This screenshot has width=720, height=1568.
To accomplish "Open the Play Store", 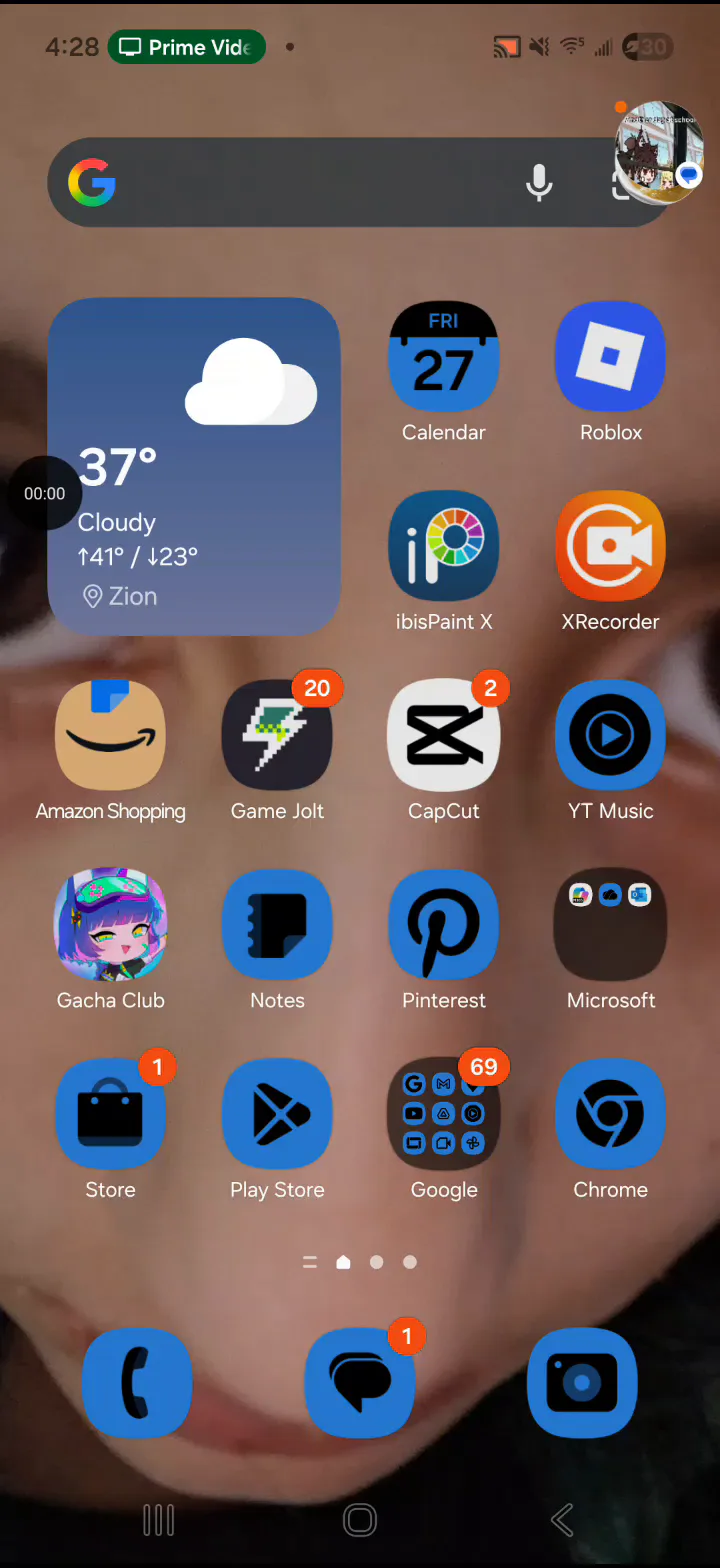I will 277,1115.
